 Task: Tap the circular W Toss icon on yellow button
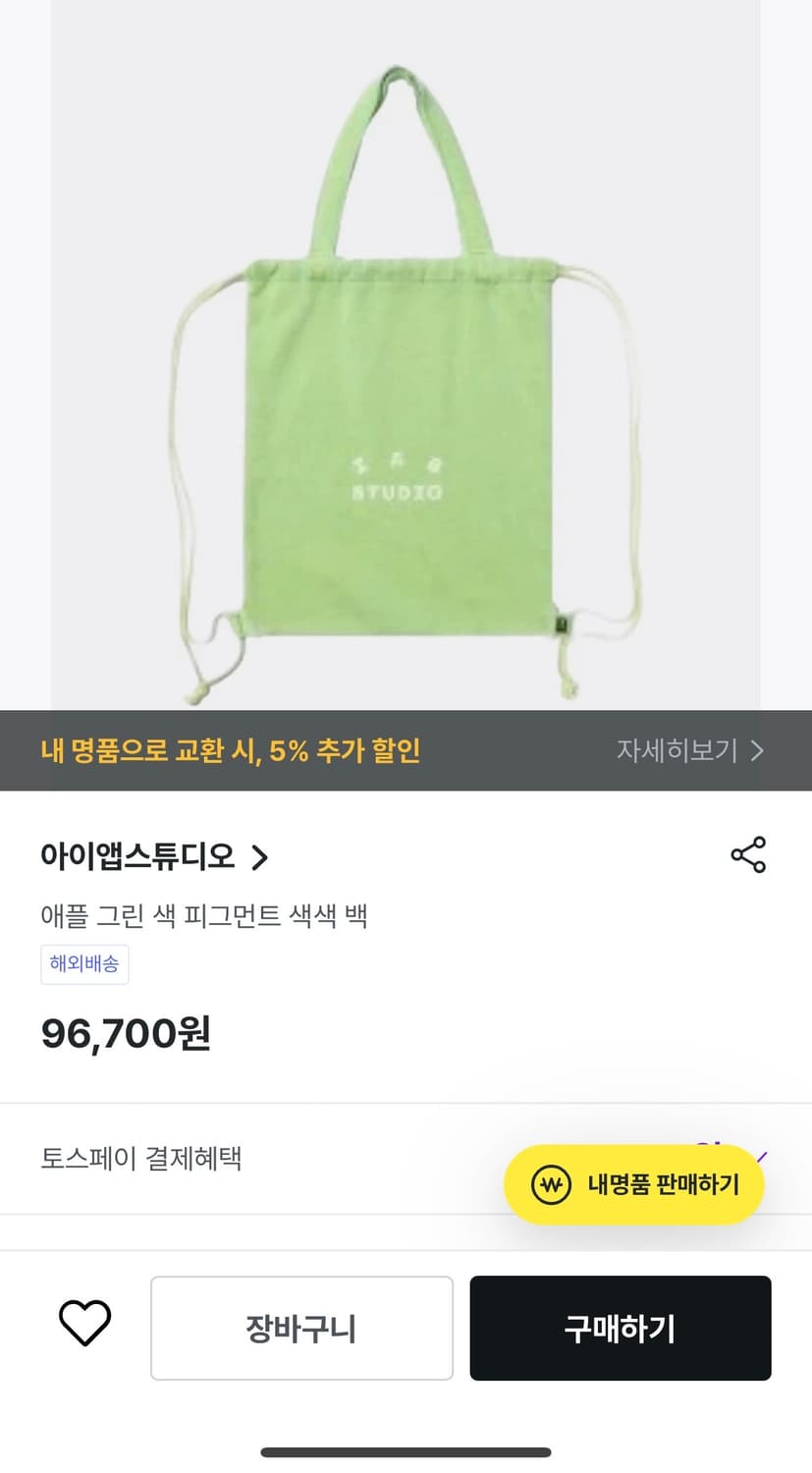(x=552, y=1184)
